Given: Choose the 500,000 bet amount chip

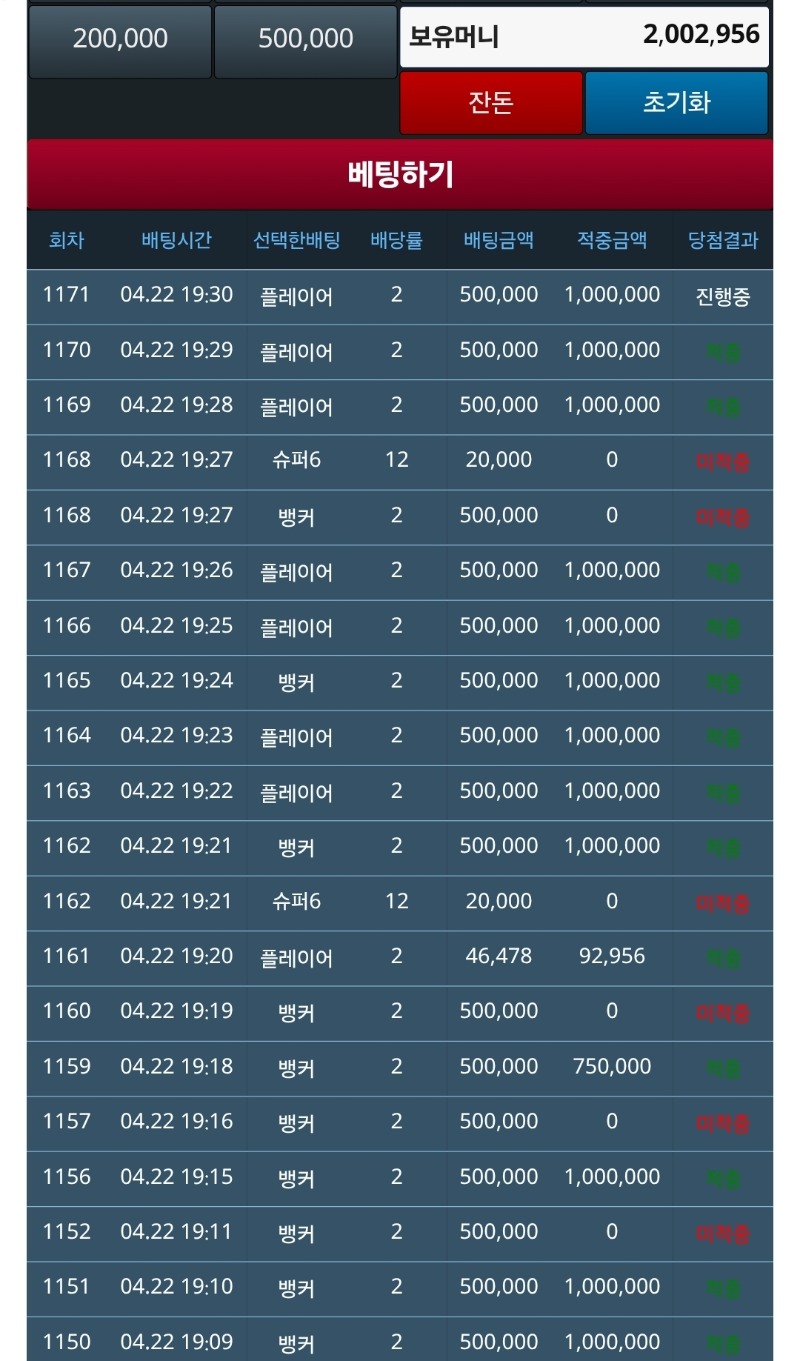Looking at the screenshot, I should (x=305, y=40).
